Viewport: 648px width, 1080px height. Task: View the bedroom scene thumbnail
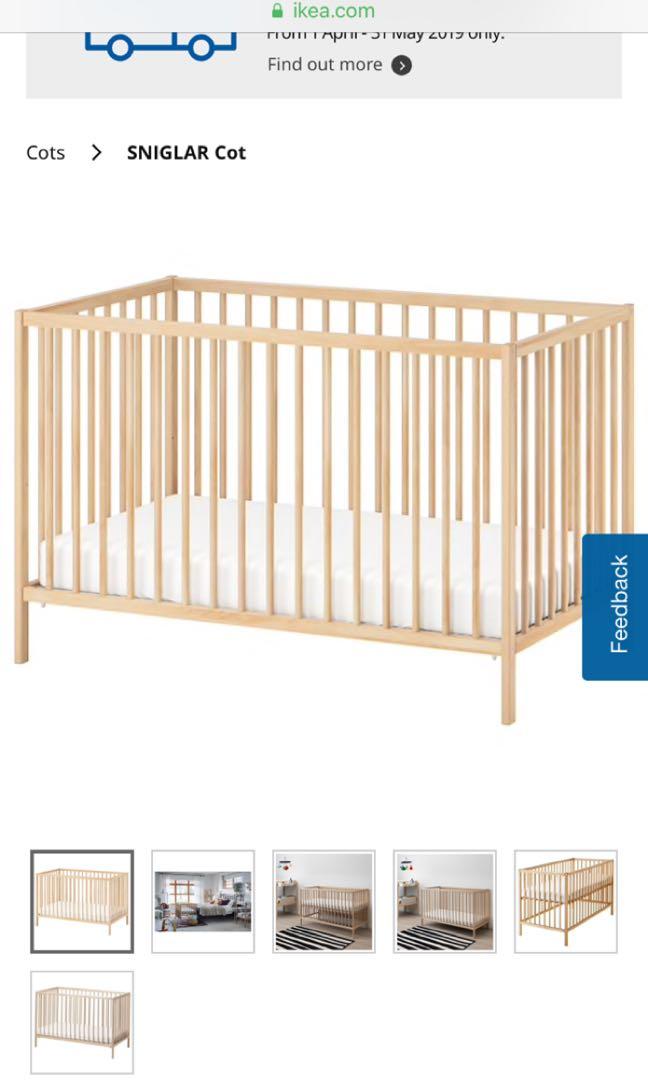tap(203, 901)
